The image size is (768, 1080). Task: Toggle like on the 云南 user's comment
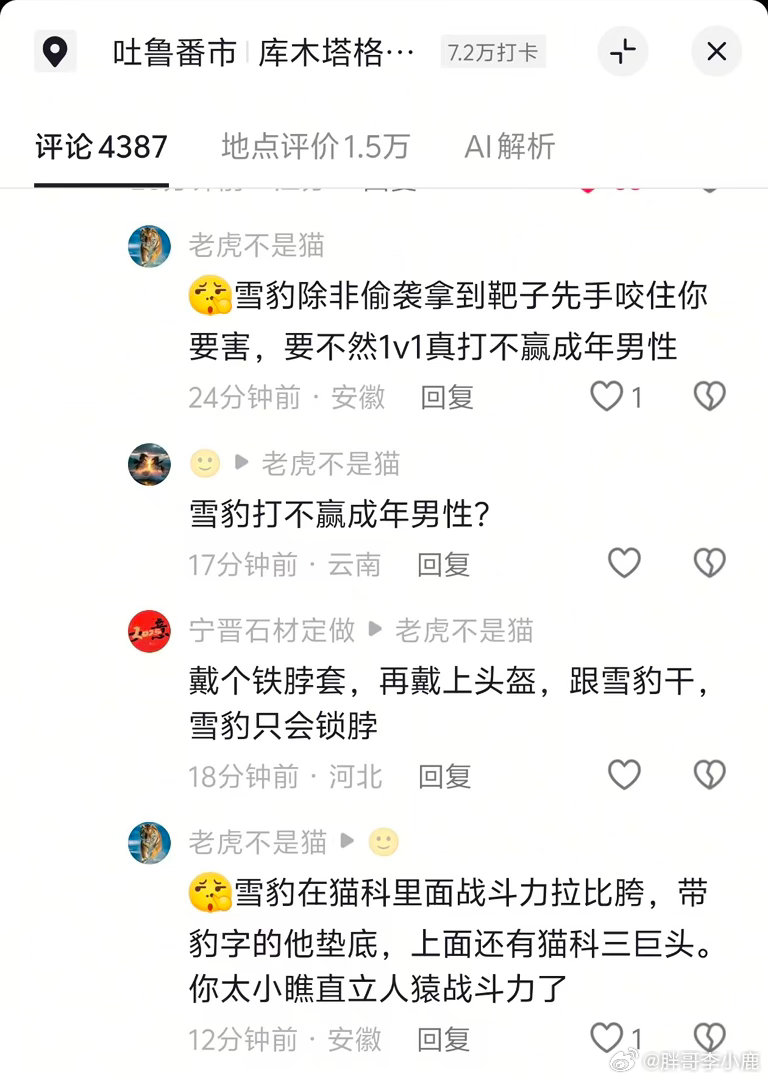(624, 563)
